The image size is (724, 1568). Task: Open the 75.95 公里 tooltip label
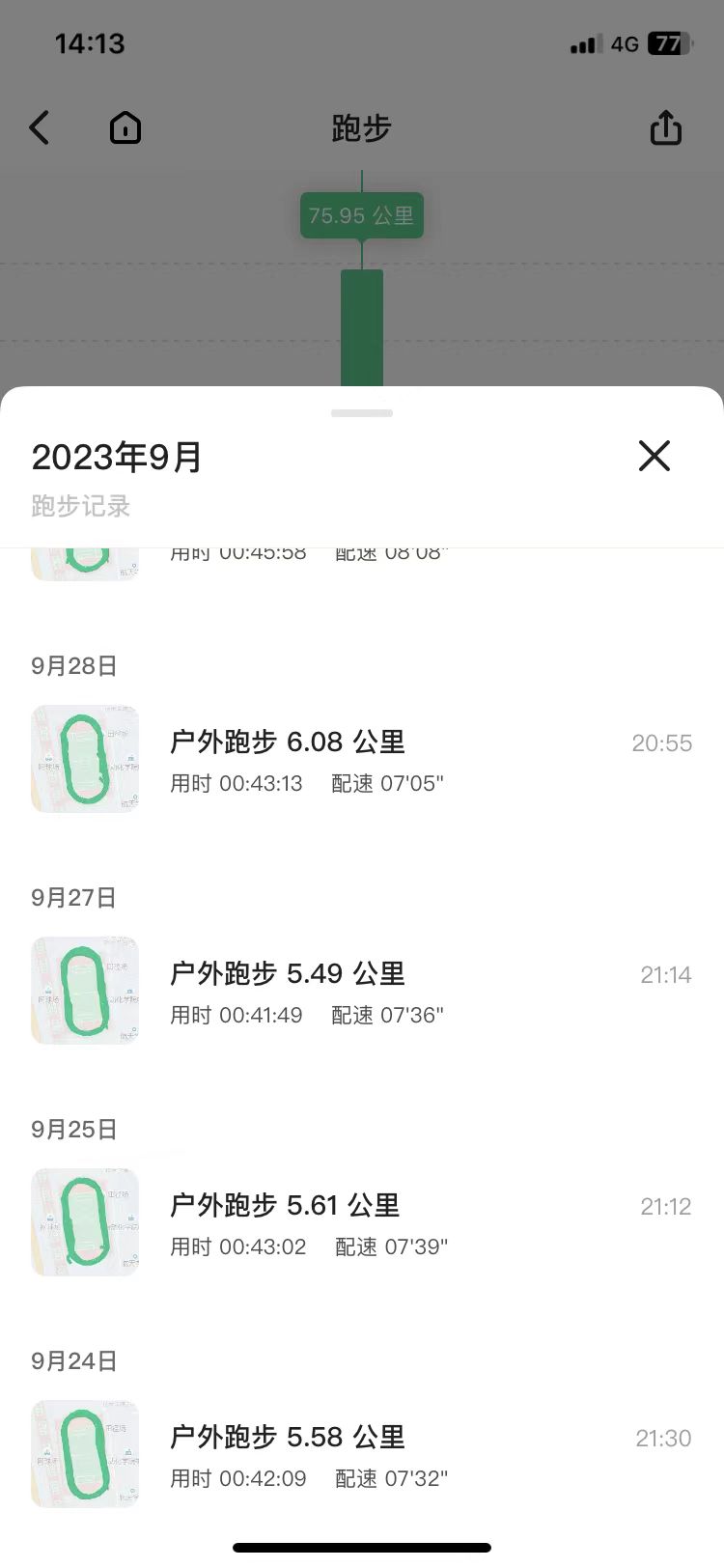click(361, 214)
